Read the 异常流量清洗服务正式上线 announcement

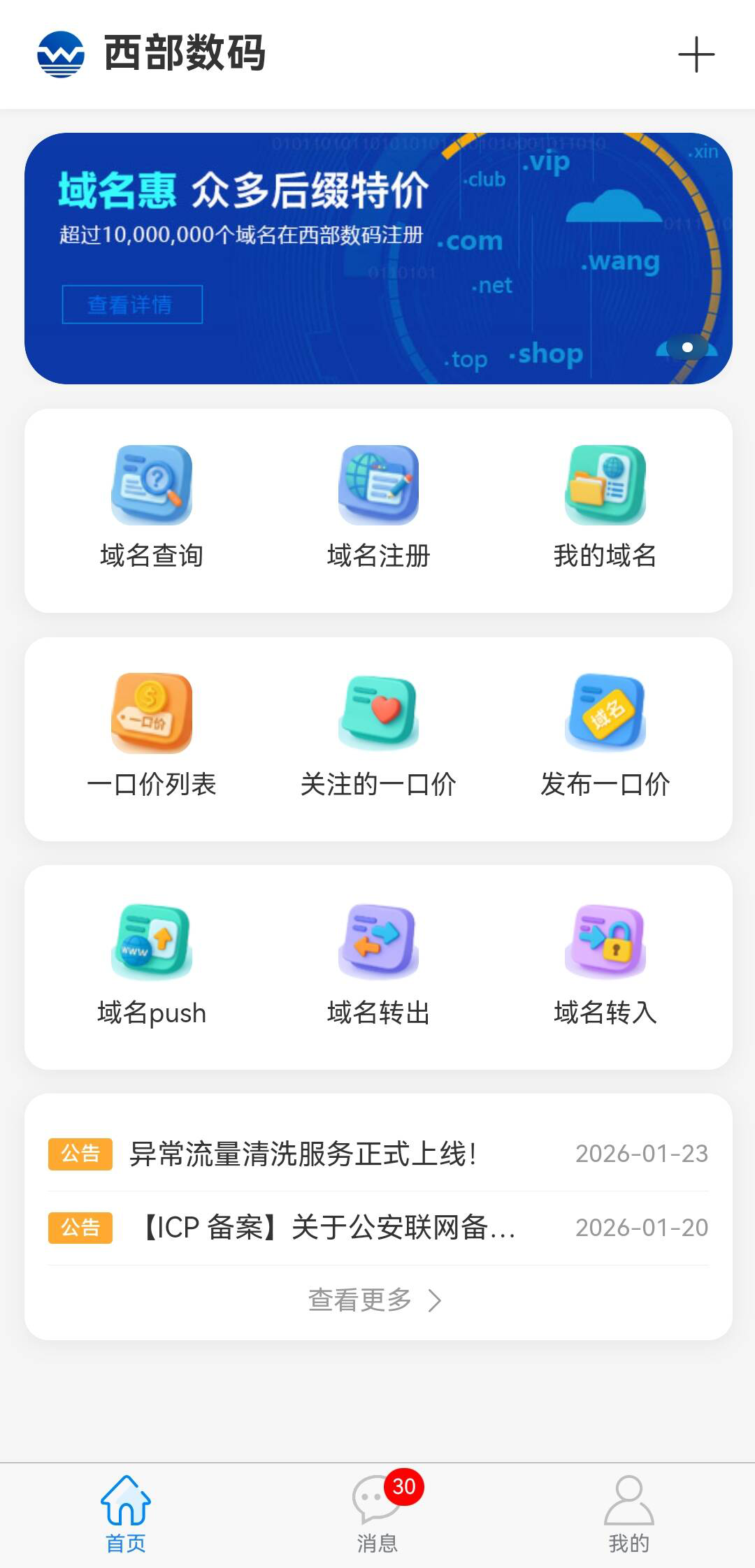[303, 1154]
